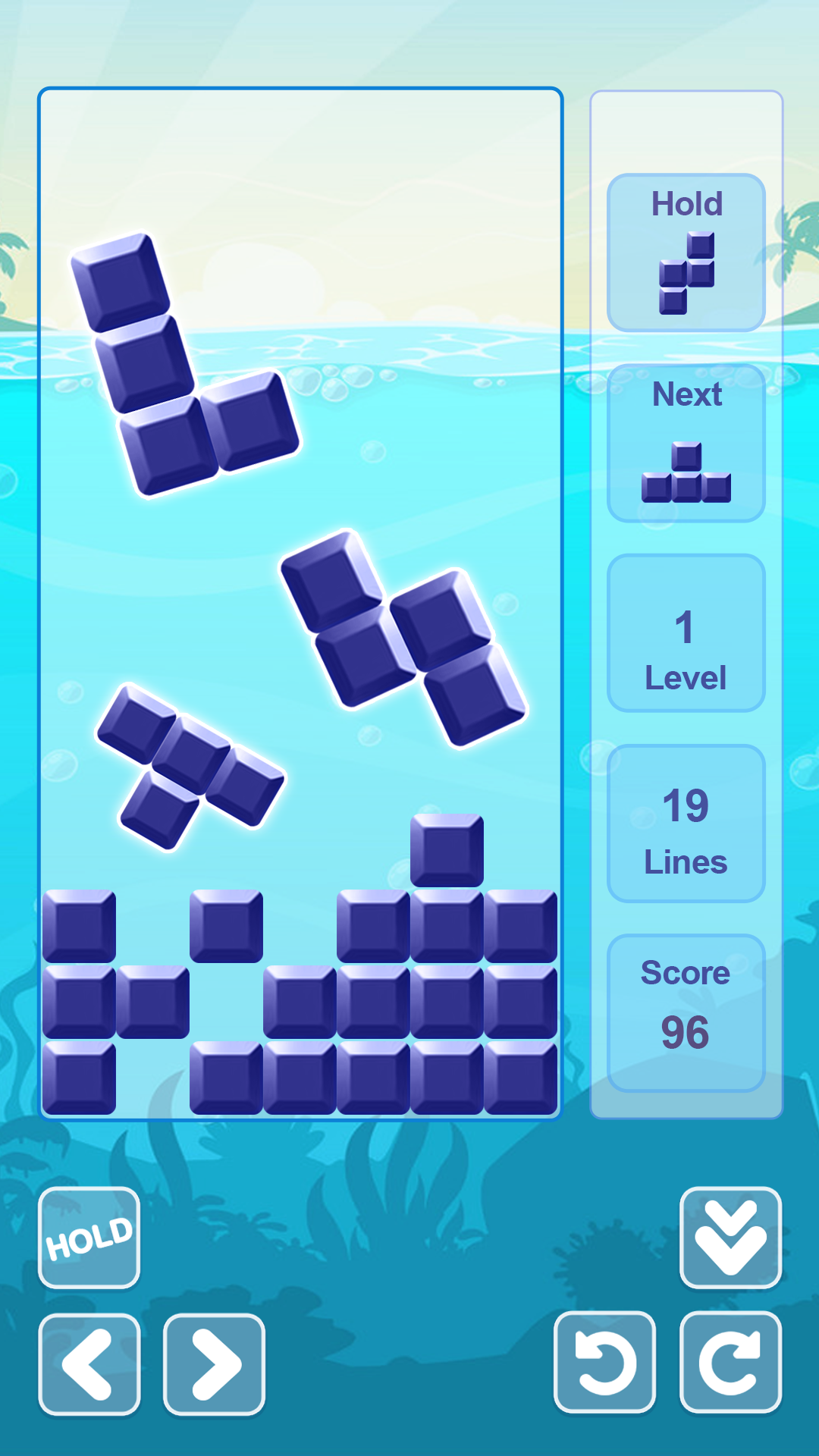
Task: Tap the HOLD button
Action: tap(89, 1238)
